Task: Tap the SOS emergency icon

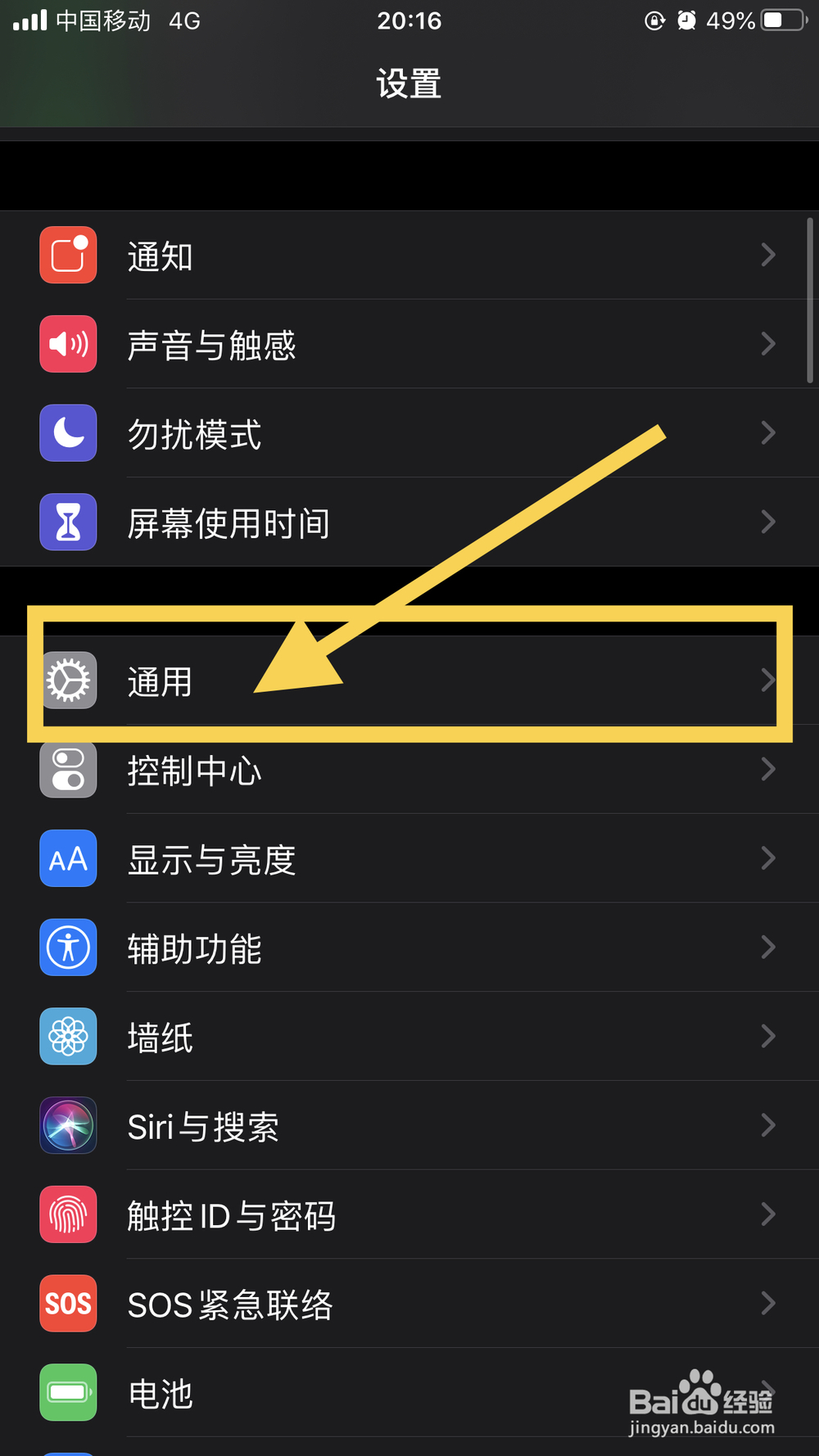Action: [x=68, y=1304]
